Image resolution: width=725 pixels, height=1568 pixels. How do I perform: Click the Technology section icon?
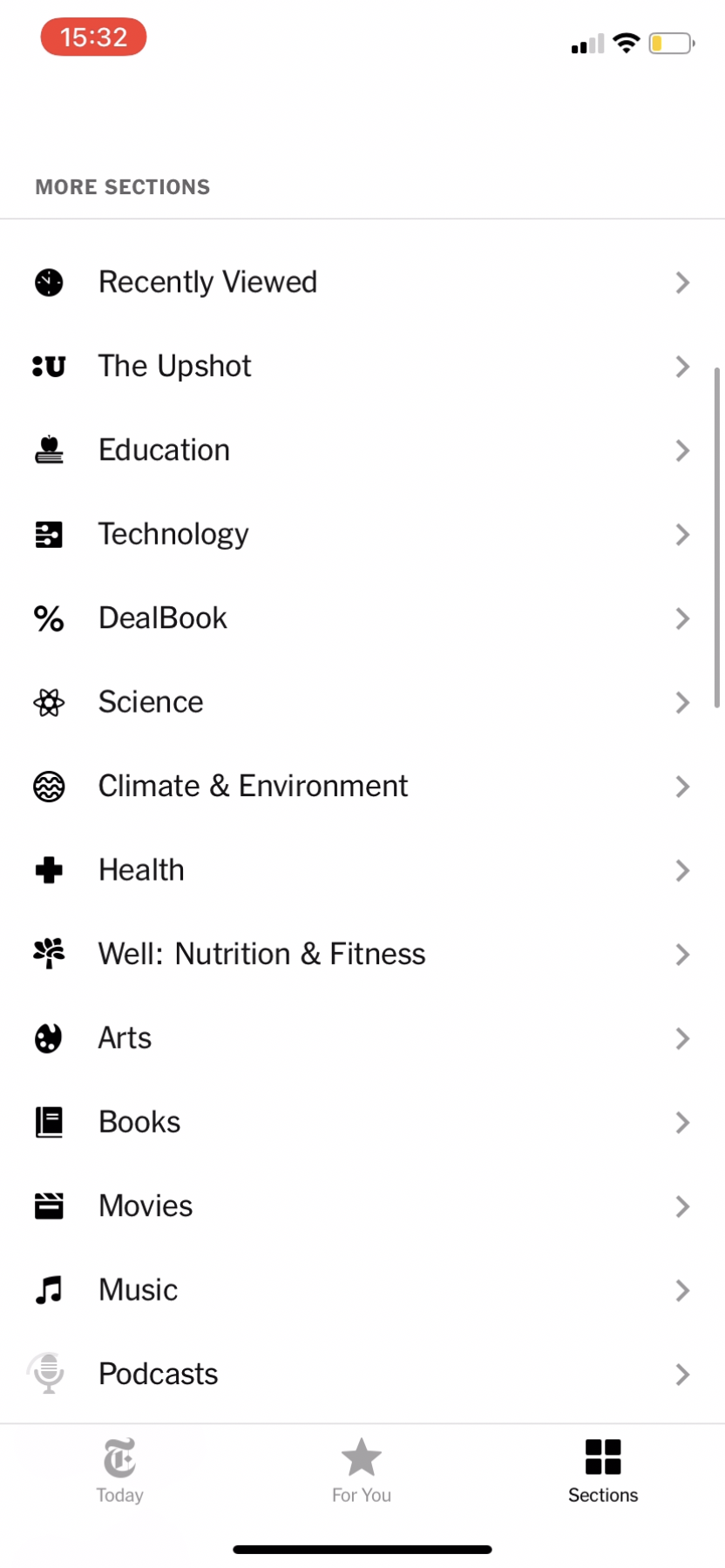[50, 534]
